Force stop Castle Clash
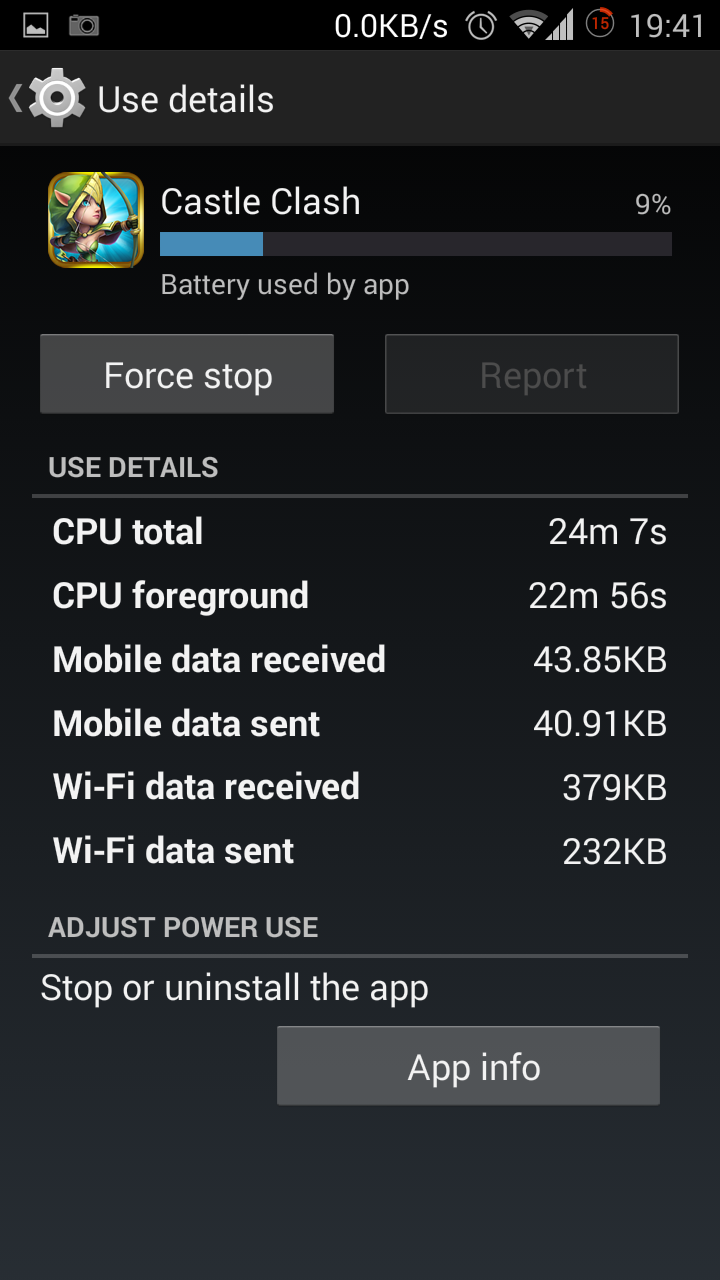The image size is (720, 1280). tap(187, 374)
